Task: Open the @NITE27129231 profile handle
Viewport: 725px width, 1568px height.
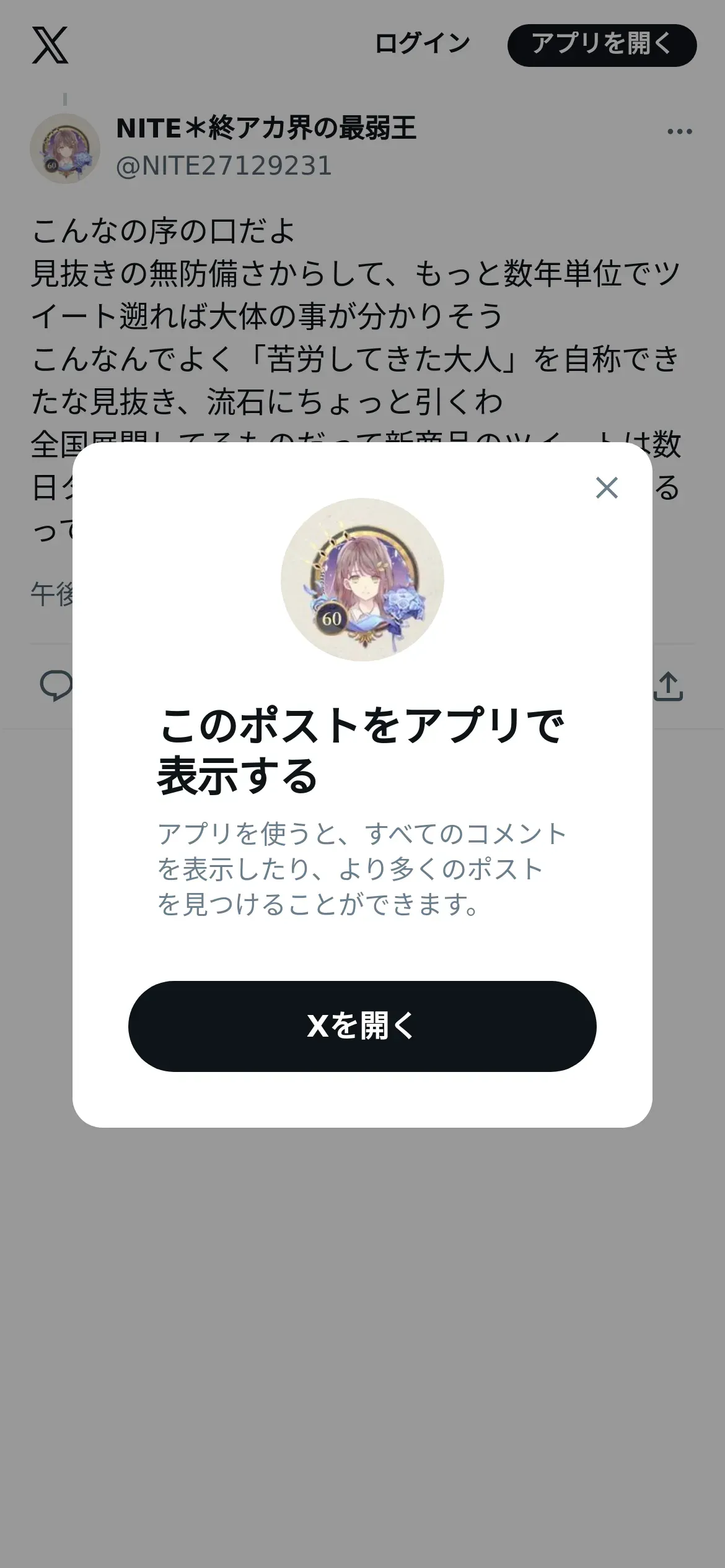Action: point(224,166)
